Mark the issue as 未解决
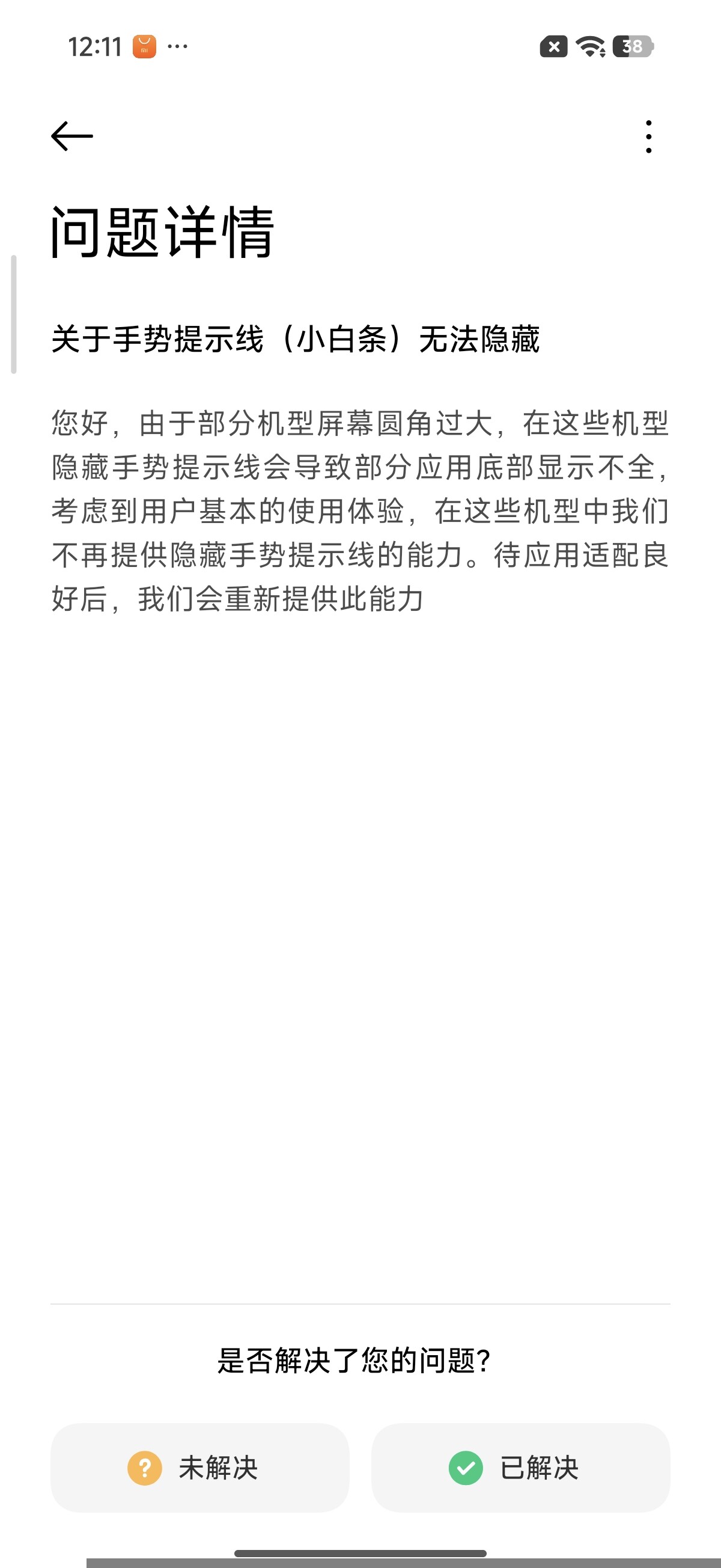 (199, 1467)
